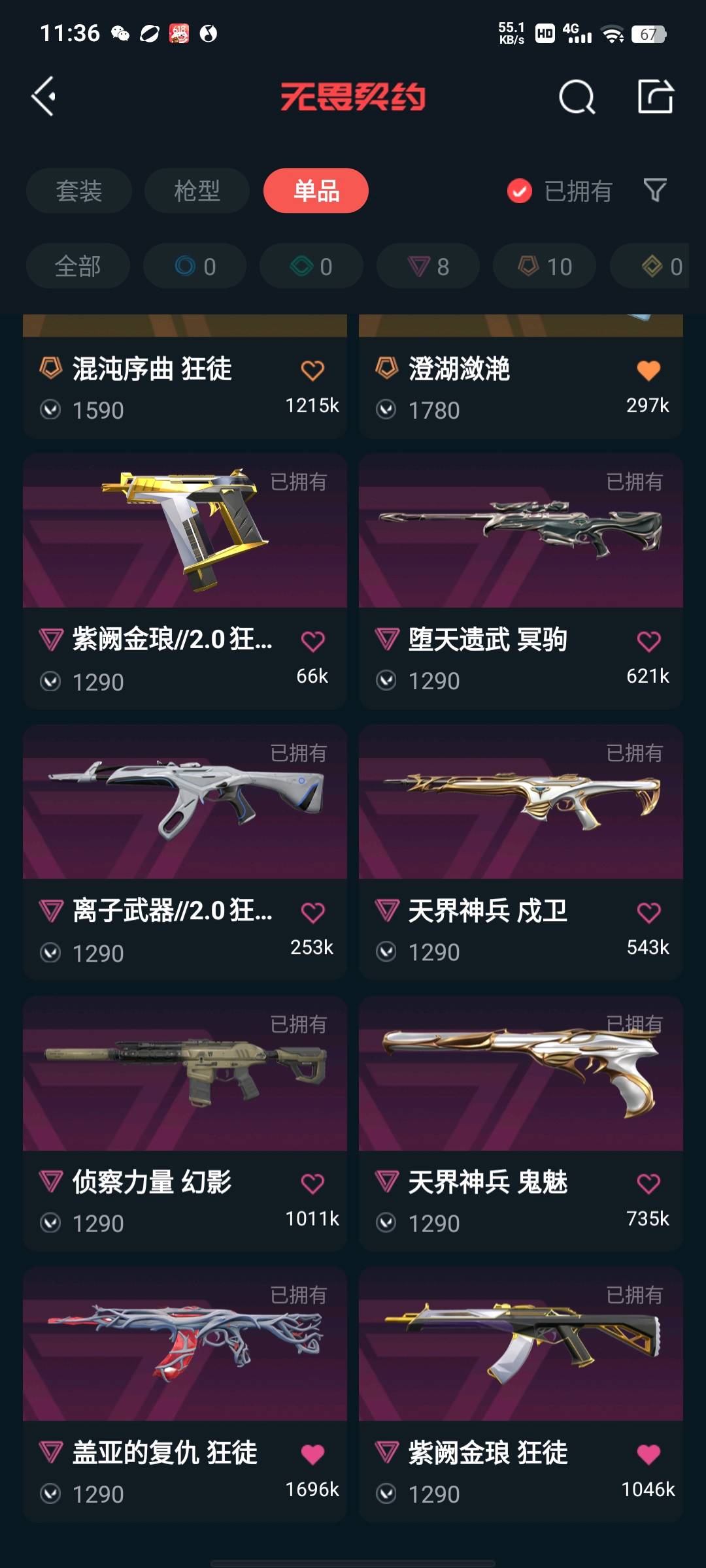706x1568 pixels.
Task: Select the 单品 tab
Action: [316, 191]
